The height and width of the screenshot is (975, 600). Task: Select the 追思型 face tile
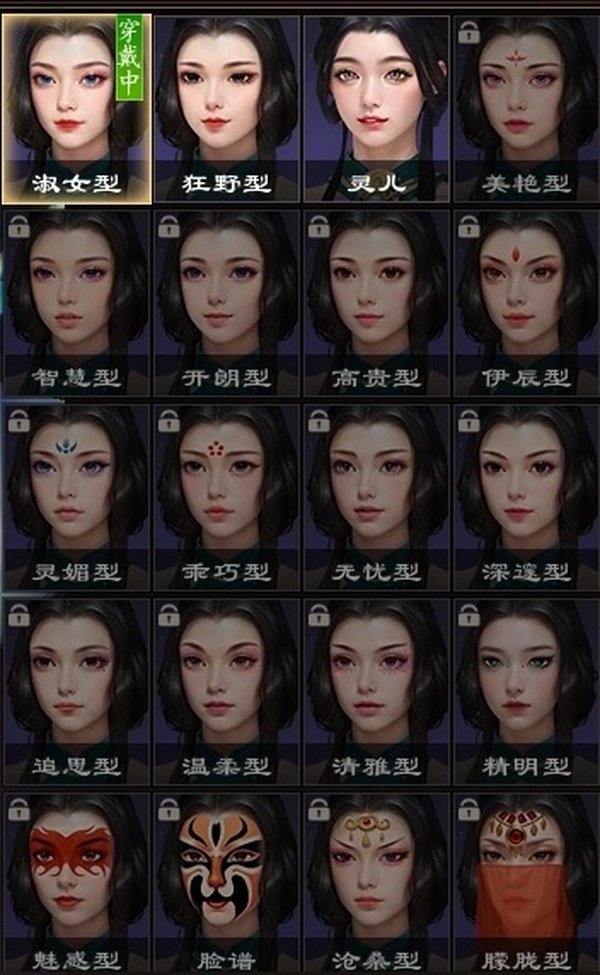click(77, 690)
